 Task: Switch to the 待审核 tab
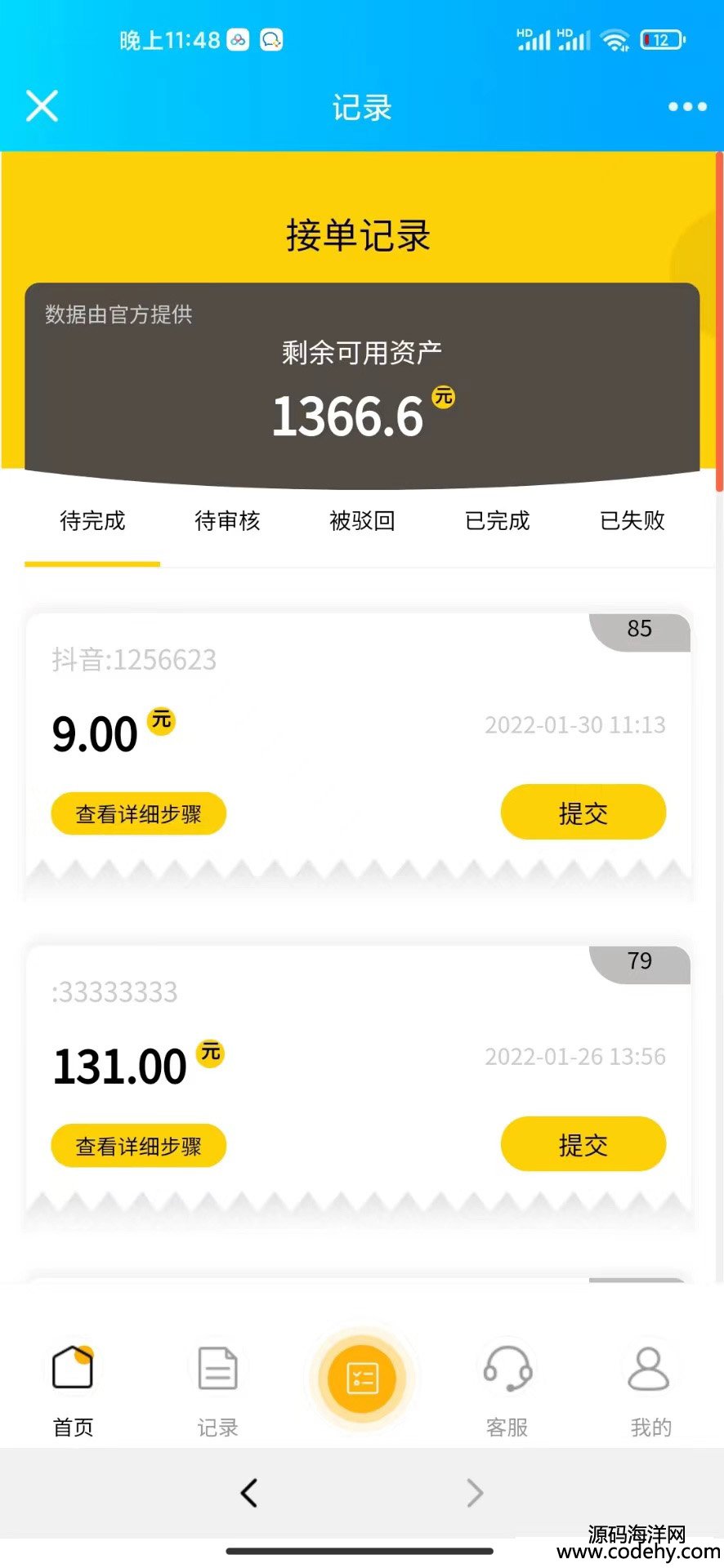227,521
